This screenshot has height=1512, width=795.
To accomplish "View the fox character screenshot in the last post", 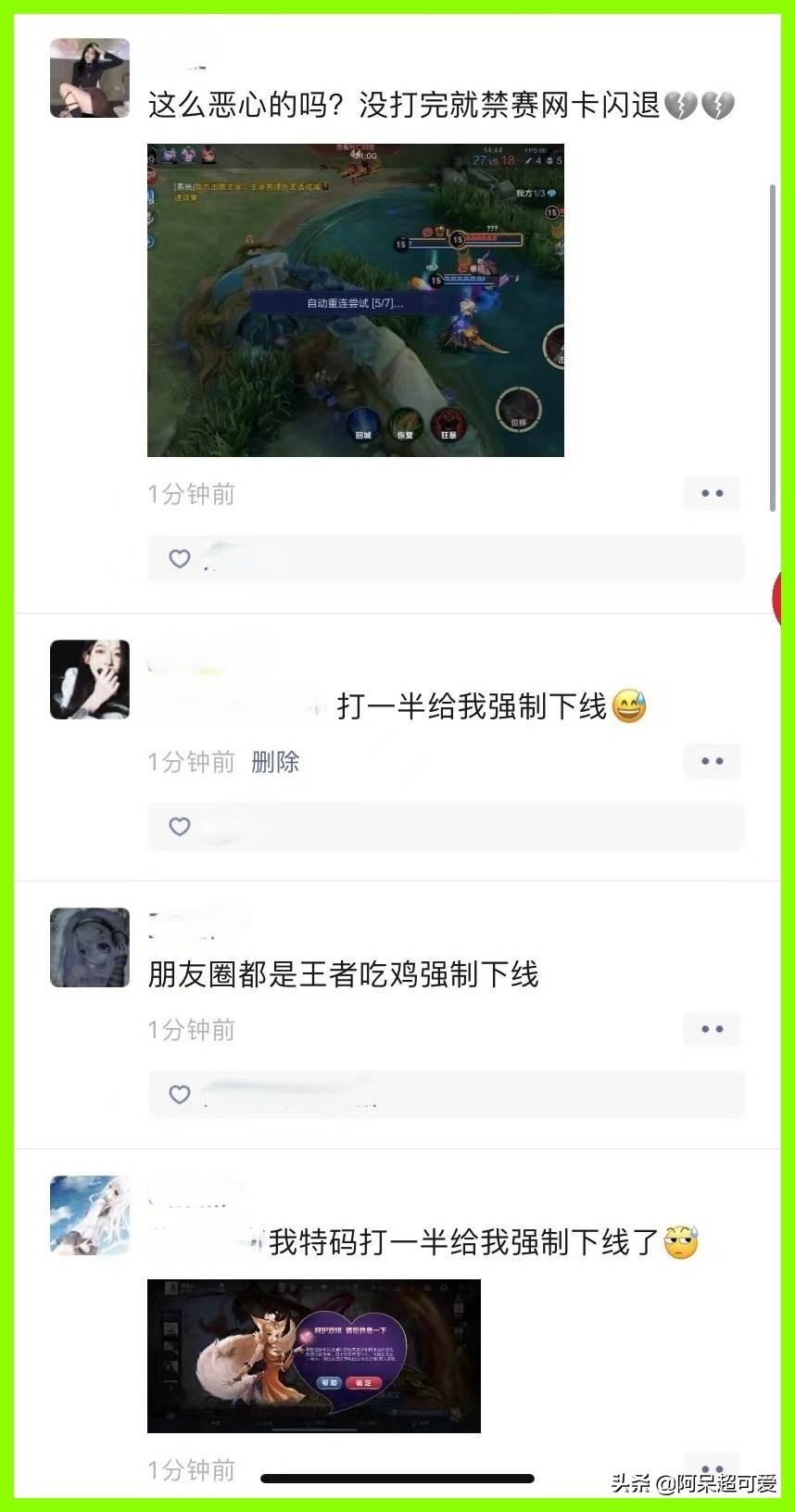I will click(x=313, y=1355).
